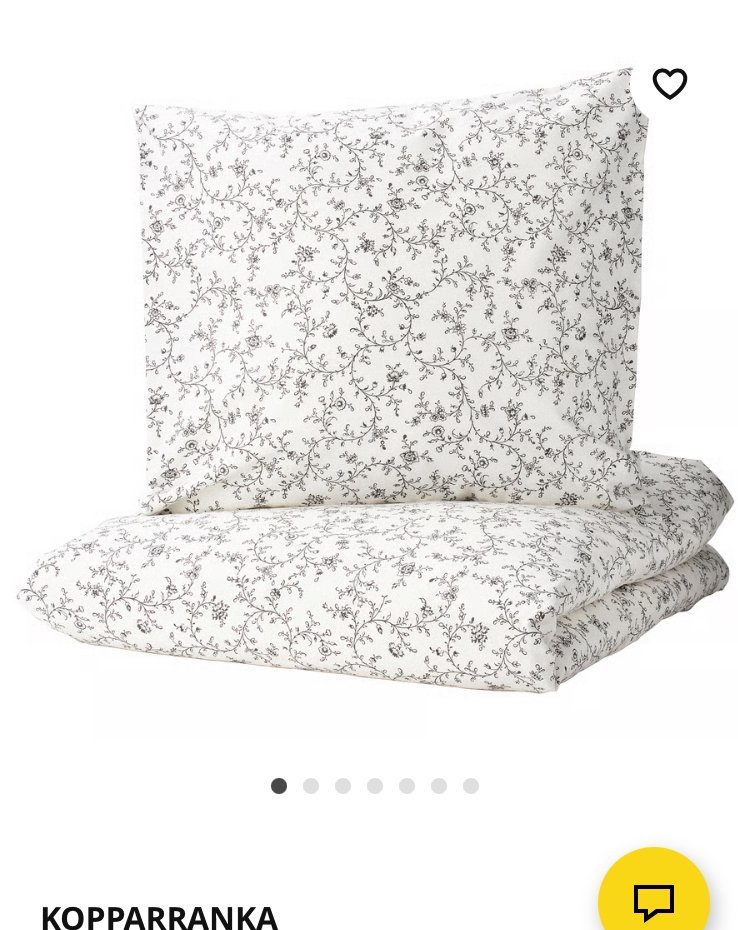Save KOPPARRANKA to favourites with the heart
The height and width of the screenshot is (930, 738).
pyautogui.click(x=670, y=84)
